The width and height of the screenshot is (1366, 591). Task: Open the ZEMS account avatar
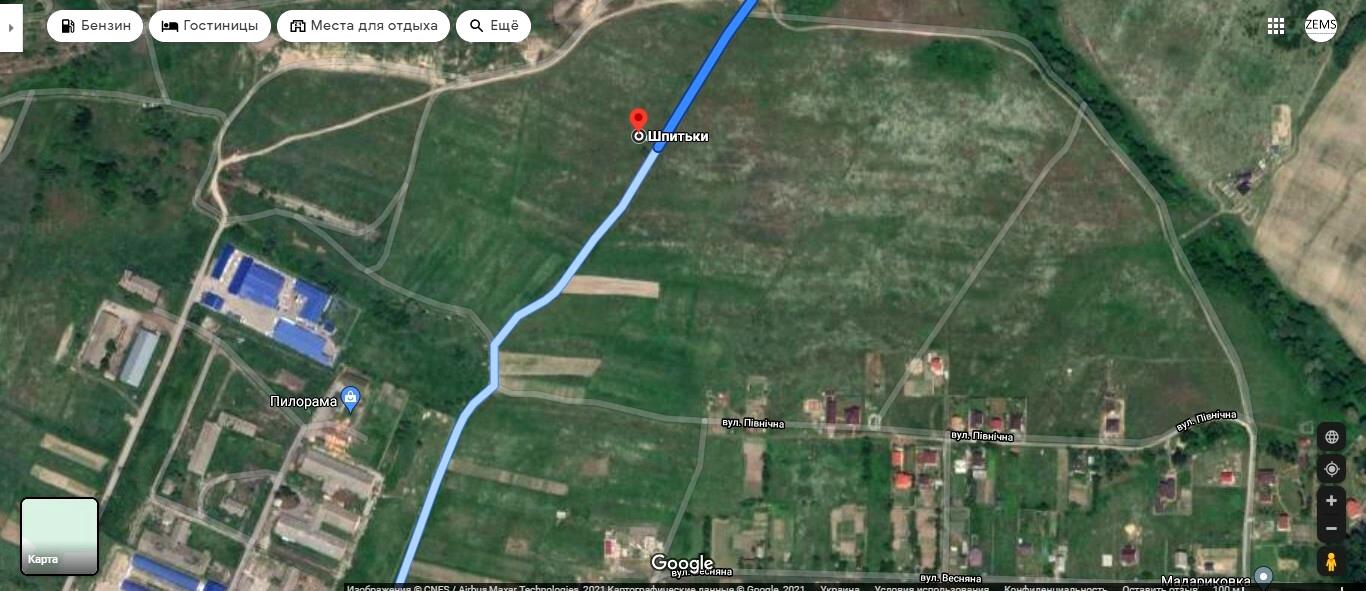coord(1320,26)
